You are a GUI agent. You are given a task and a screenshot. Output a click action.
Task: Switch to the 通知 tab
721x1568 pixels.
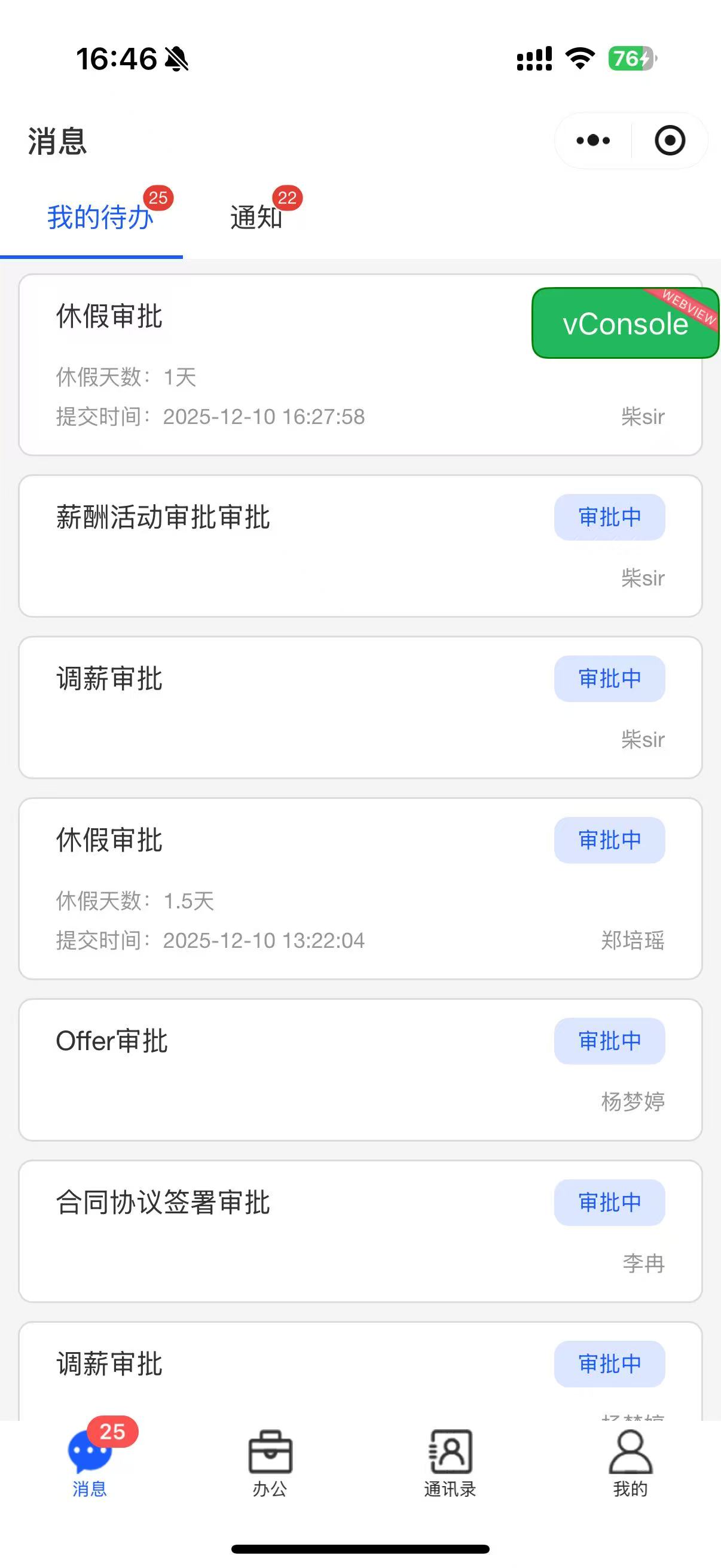[x=256, y=217]
